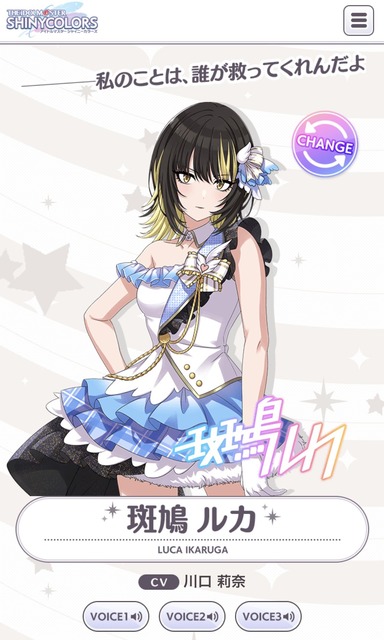This screenshot has width=384, height=640.
Task: Open the hamburger menu
Action: tap(359, 20)
